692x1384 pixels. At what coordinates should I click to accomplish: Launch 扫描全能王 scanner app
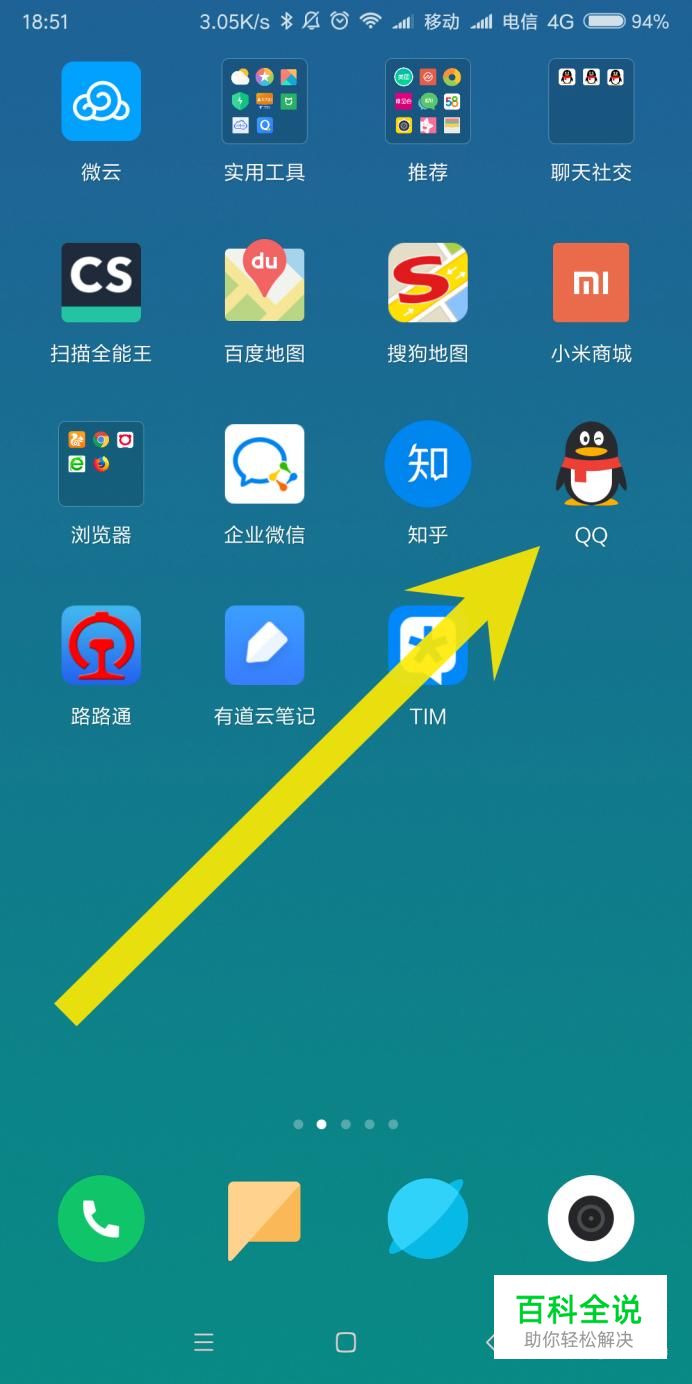click(x=101, y=283)
